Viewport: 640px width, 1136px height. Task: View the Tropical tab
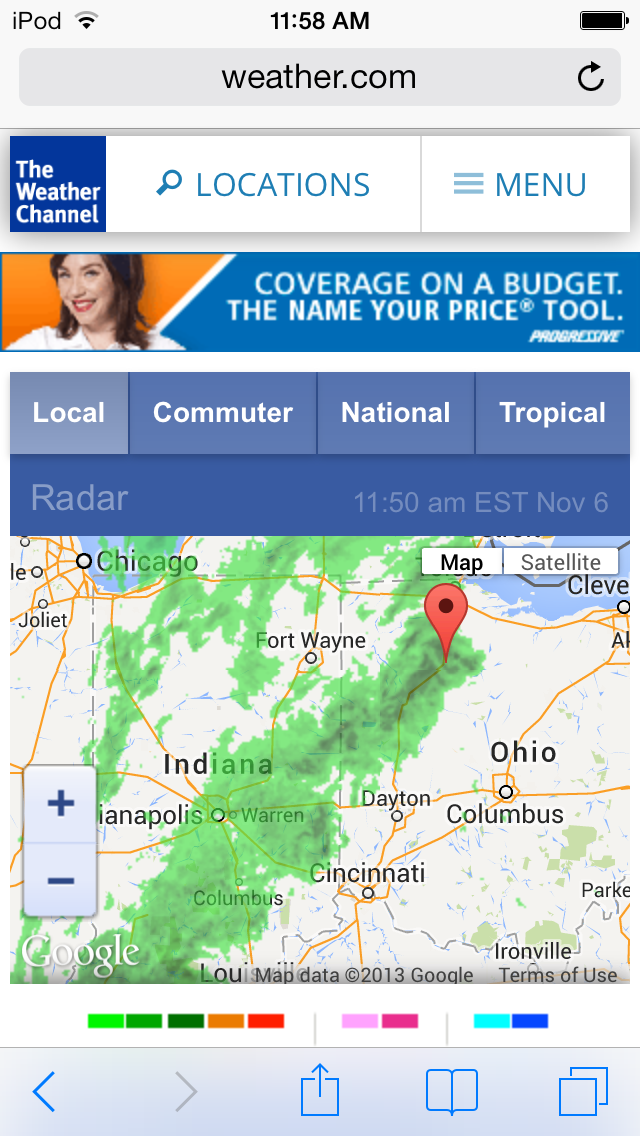[x=552, y=413]
